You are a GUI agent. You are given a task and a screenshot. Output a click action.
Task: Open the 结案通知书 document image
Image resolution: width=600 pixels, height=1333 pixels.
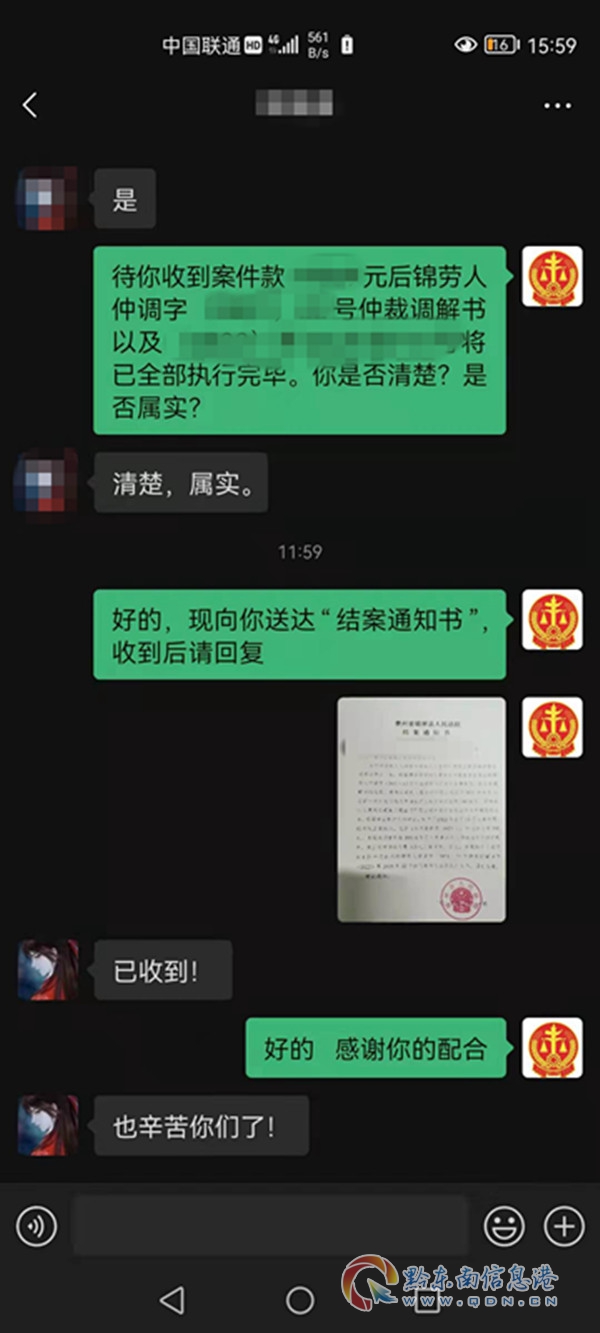(421, 810)
